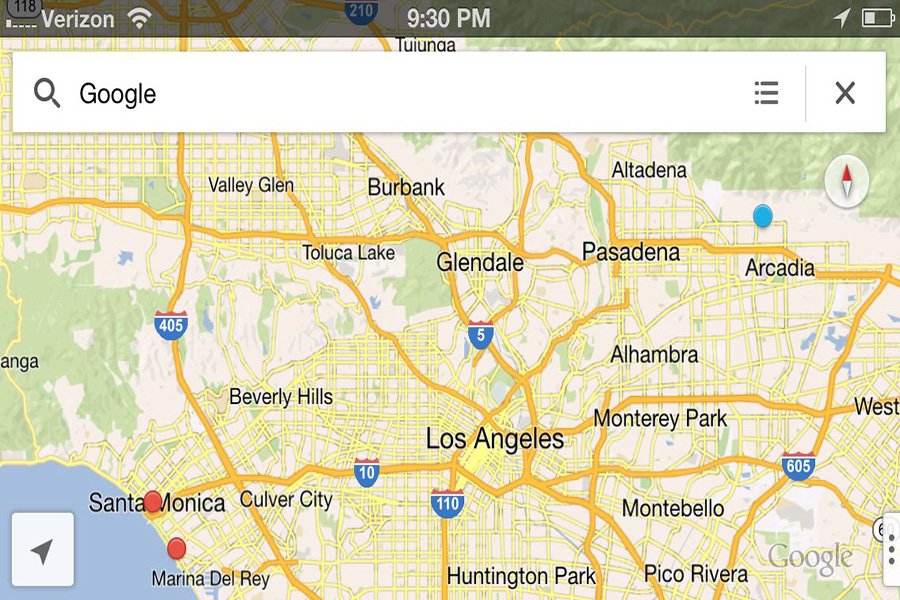Select the red pin at Santa Monica
900x600 pixels.
tap(152, 502)
